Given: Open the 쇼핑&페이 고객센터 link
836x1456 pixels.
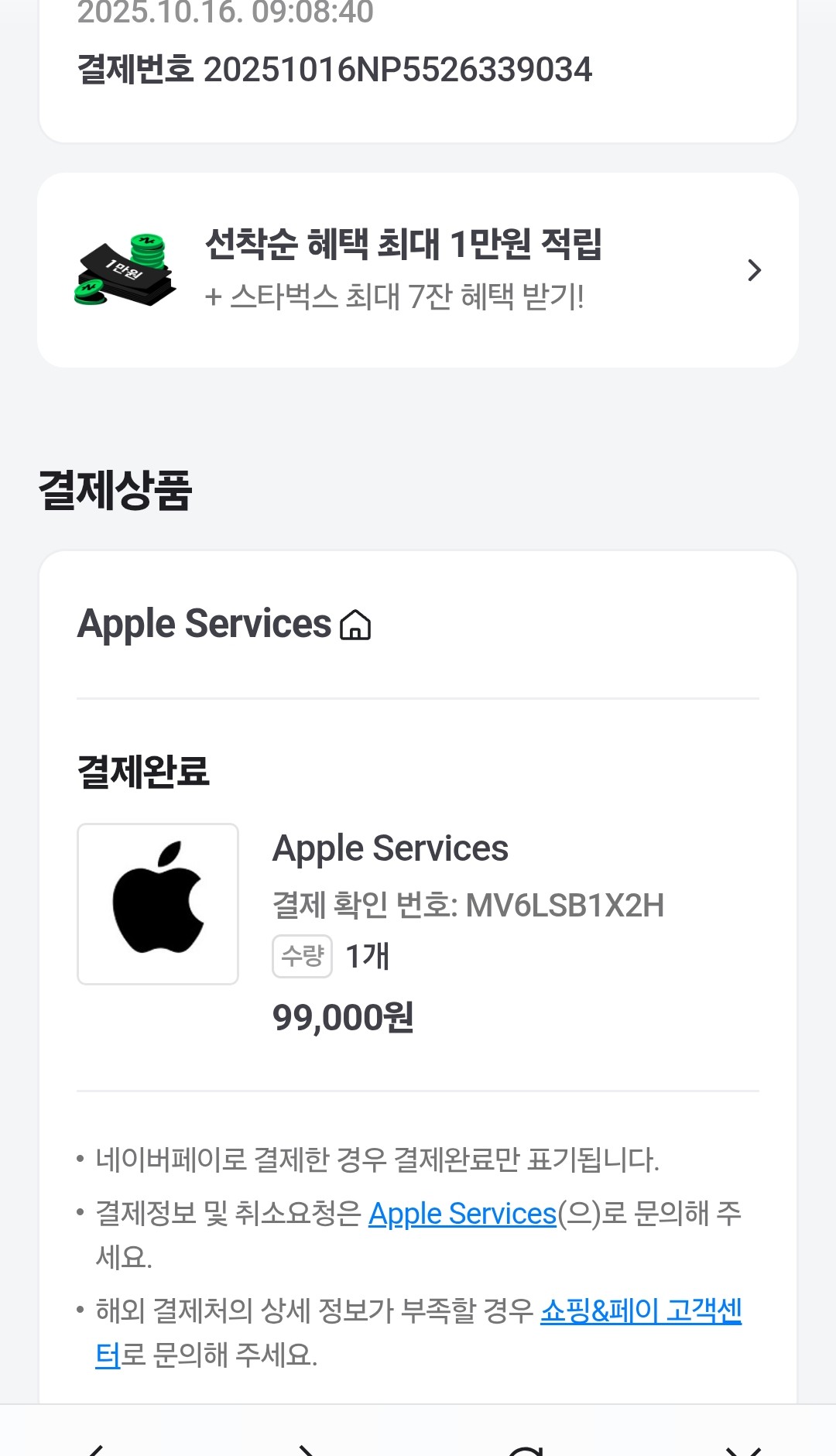Looking at the screenshot, I should pyautogui.click(x=640, y=1311).
